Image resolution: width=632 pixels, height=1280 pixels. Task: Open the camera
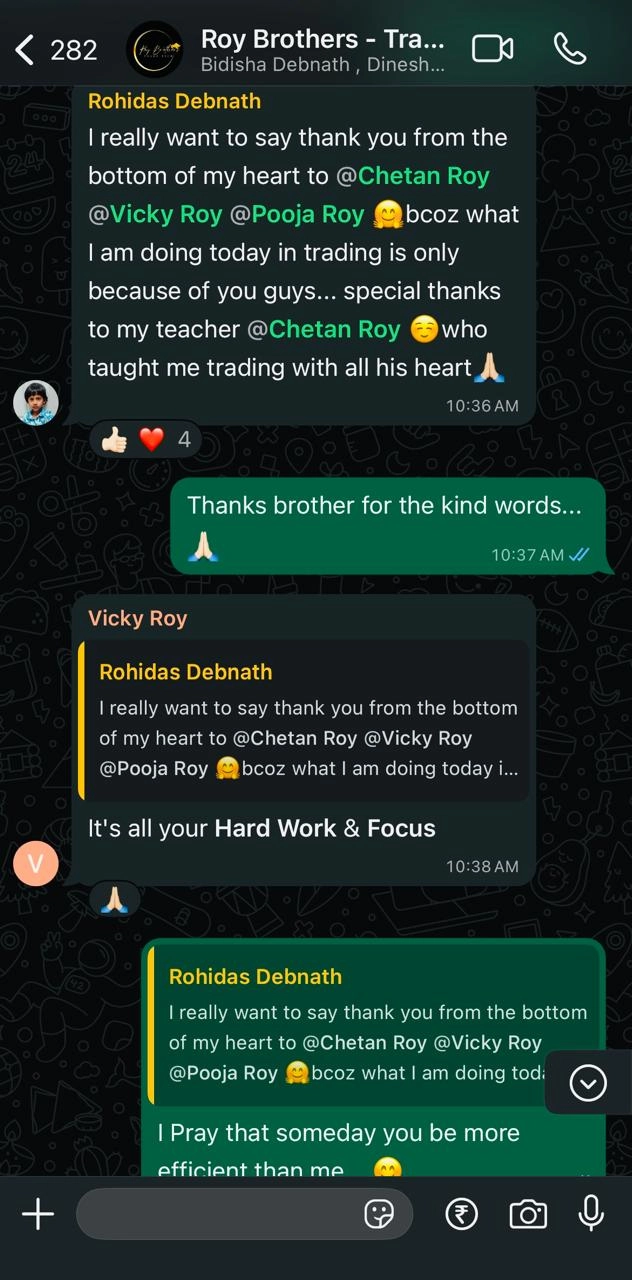tap(527, 1214)
